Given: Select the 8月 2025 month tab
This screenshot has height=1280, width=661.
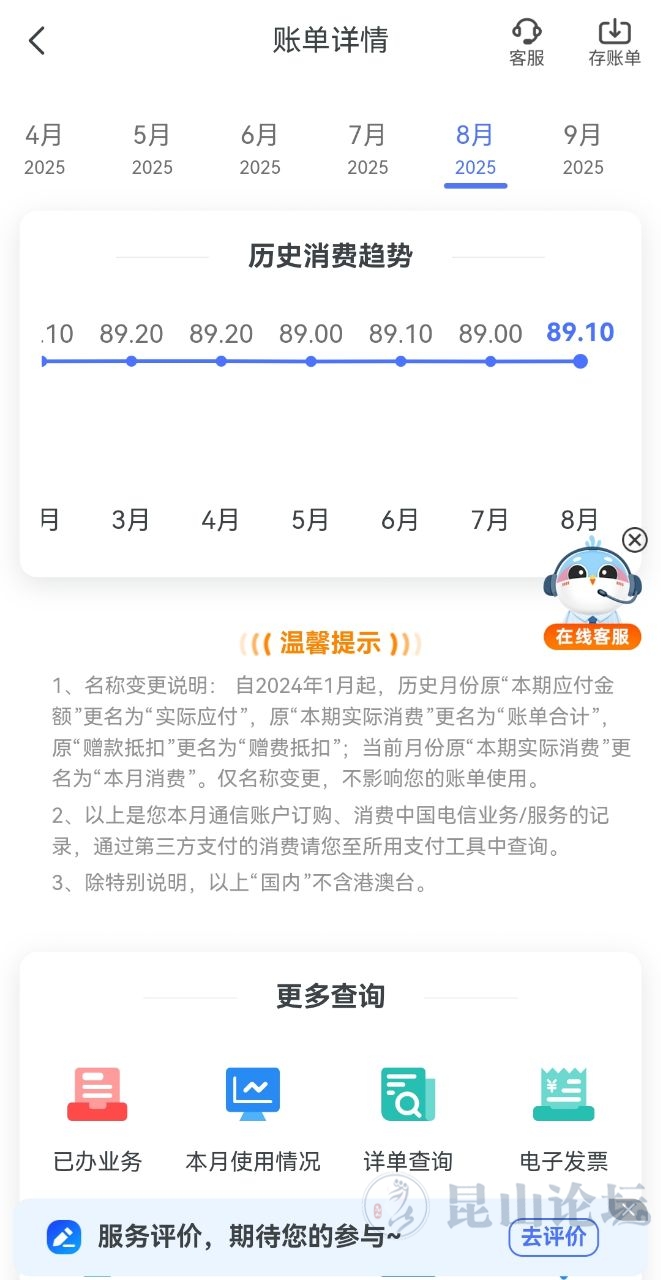Looking at the screenshot, I should coord(475,149).
